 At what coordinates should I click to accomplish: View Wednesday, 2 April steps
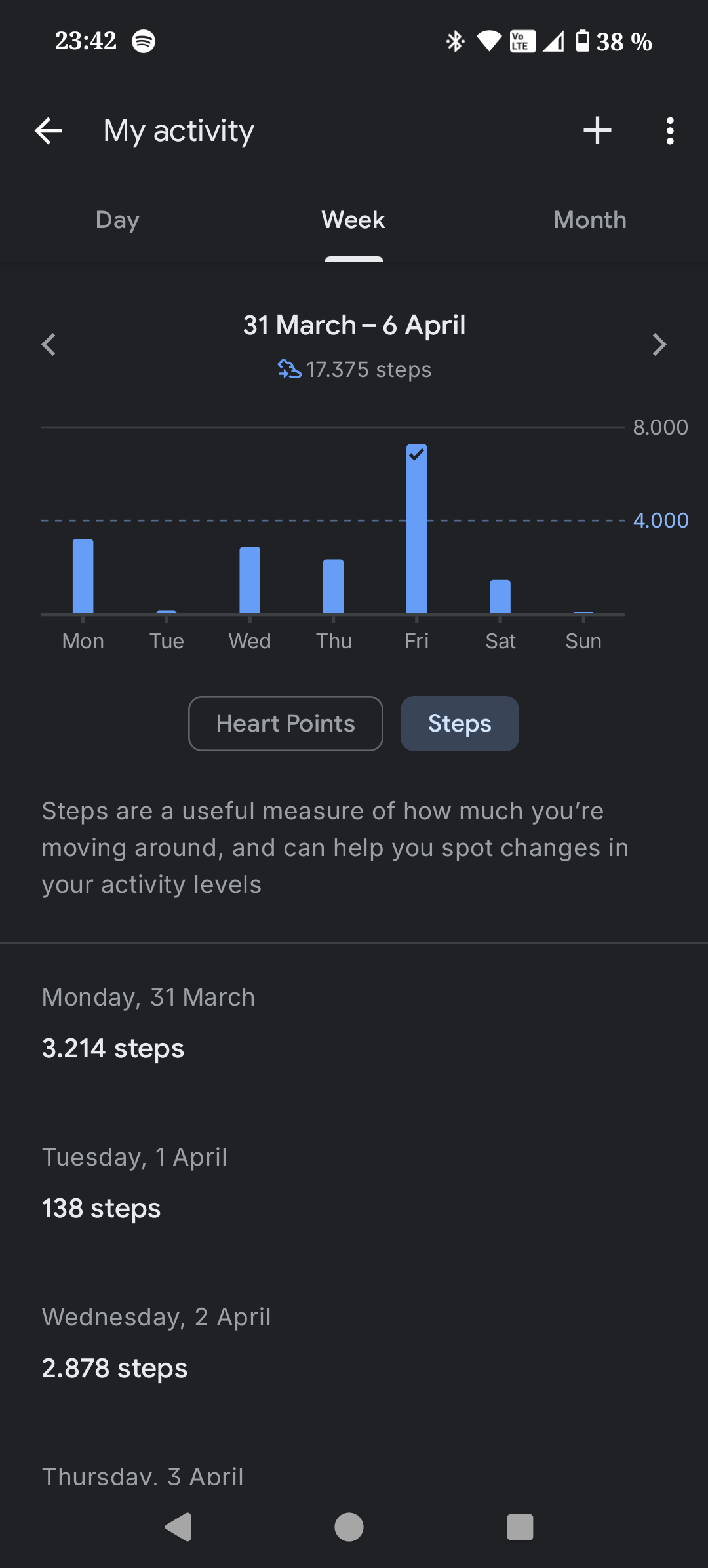pos(354,1343)
